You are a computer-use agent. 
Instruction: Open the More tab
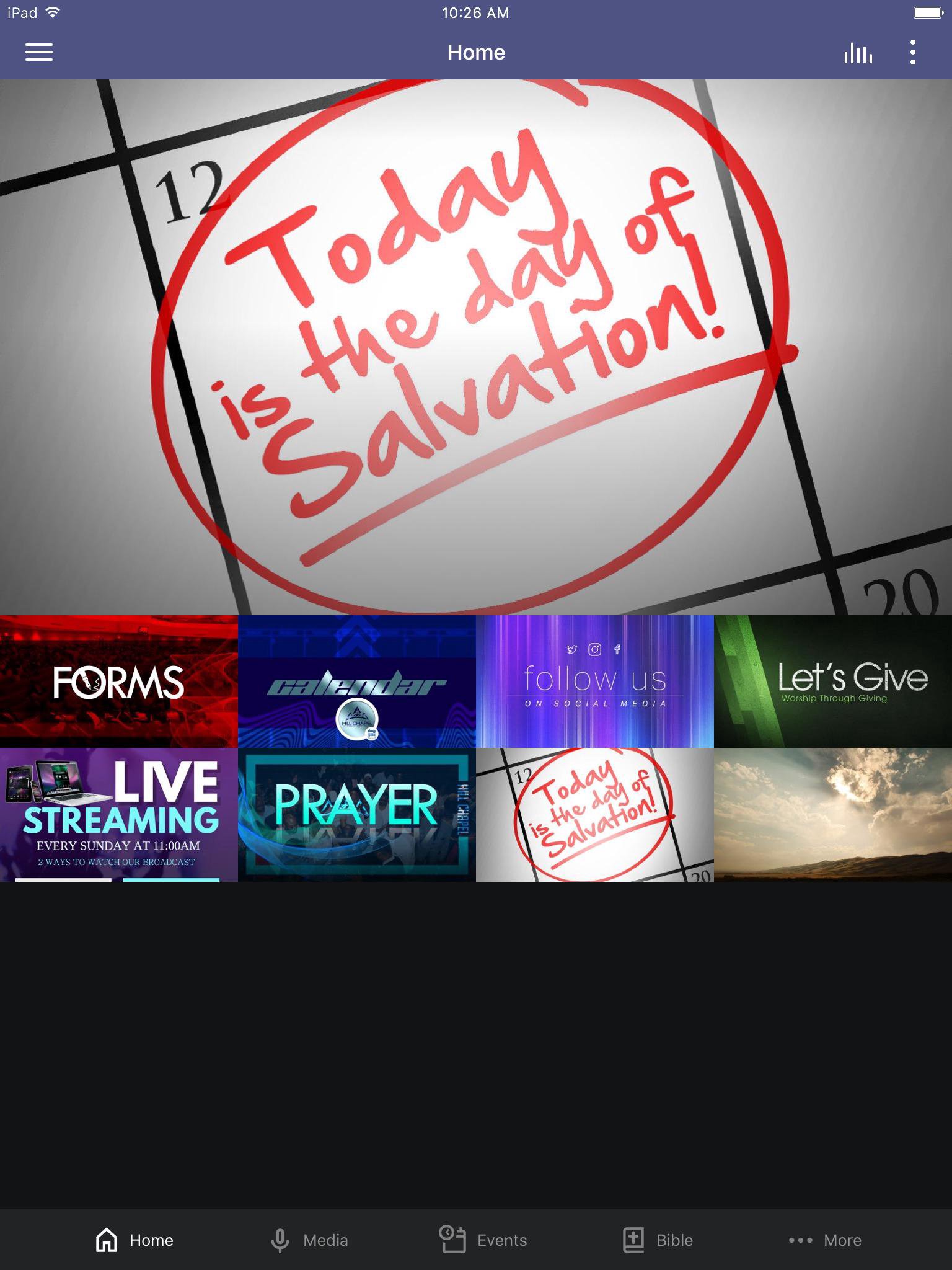[825, 1240]
